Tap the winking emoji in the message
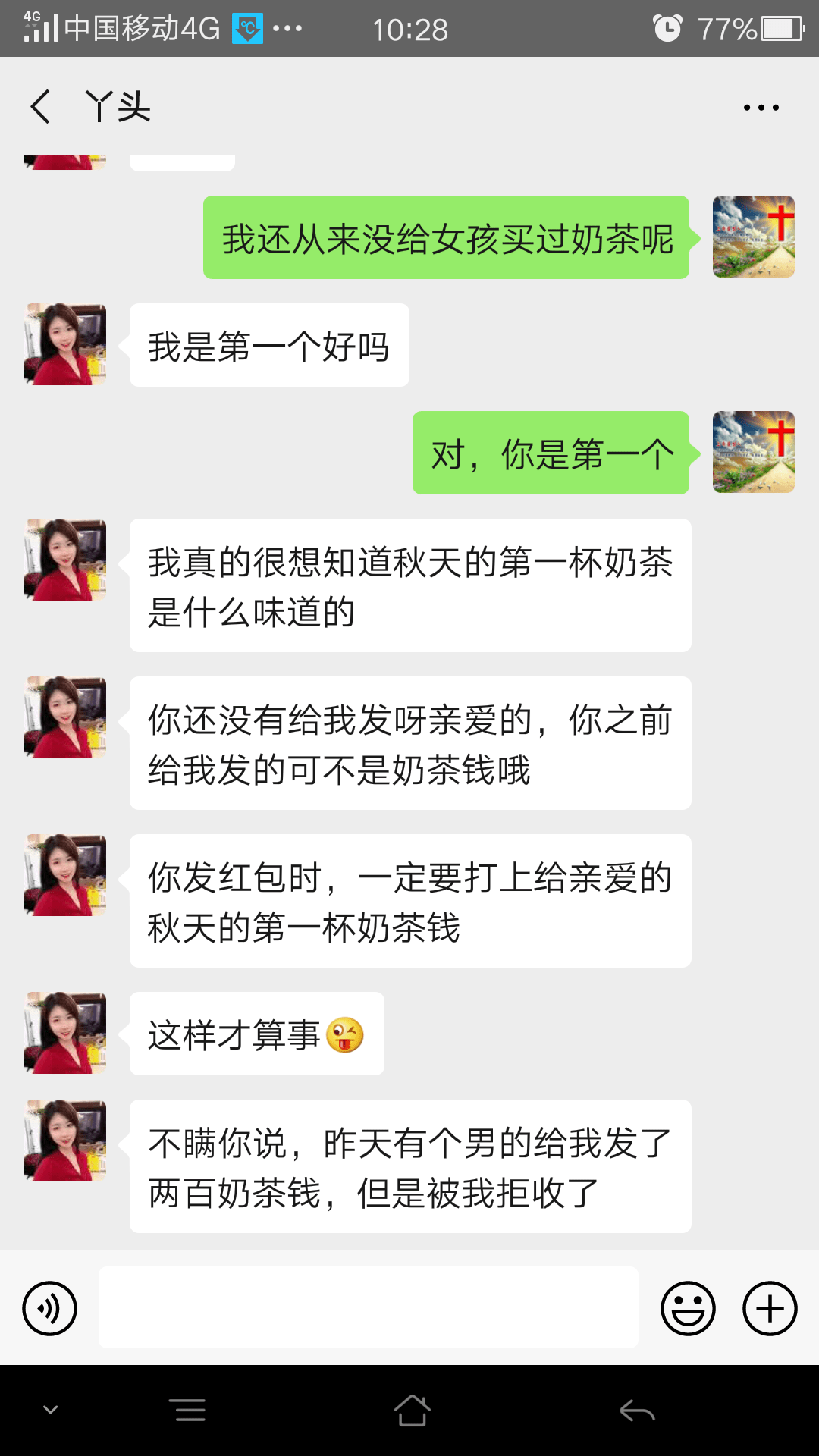 tap(345, 1033)
